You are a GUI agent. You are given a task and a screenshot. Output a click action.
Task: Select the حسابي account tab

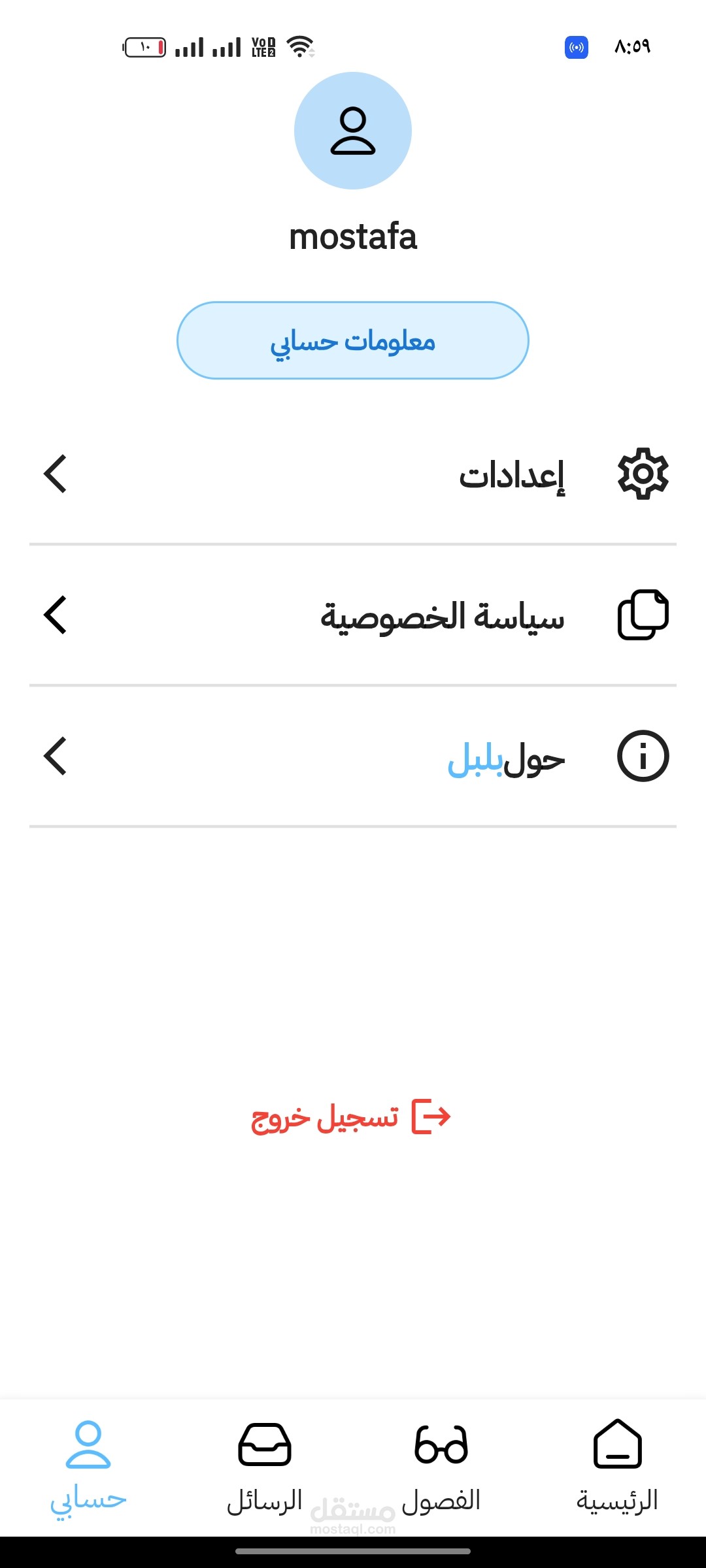[x=88, y=1467]
